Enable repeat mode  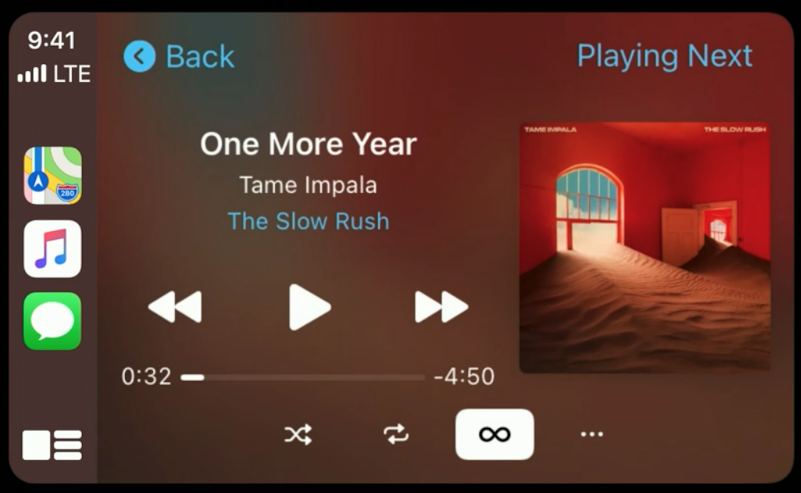pos(396,434)
